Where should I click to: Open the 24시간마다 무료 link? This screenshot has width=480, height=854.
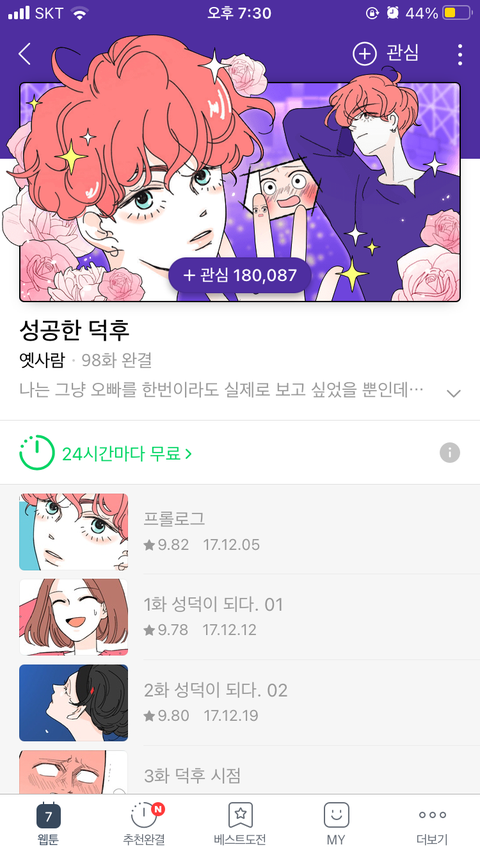click(x=106, y=453)
